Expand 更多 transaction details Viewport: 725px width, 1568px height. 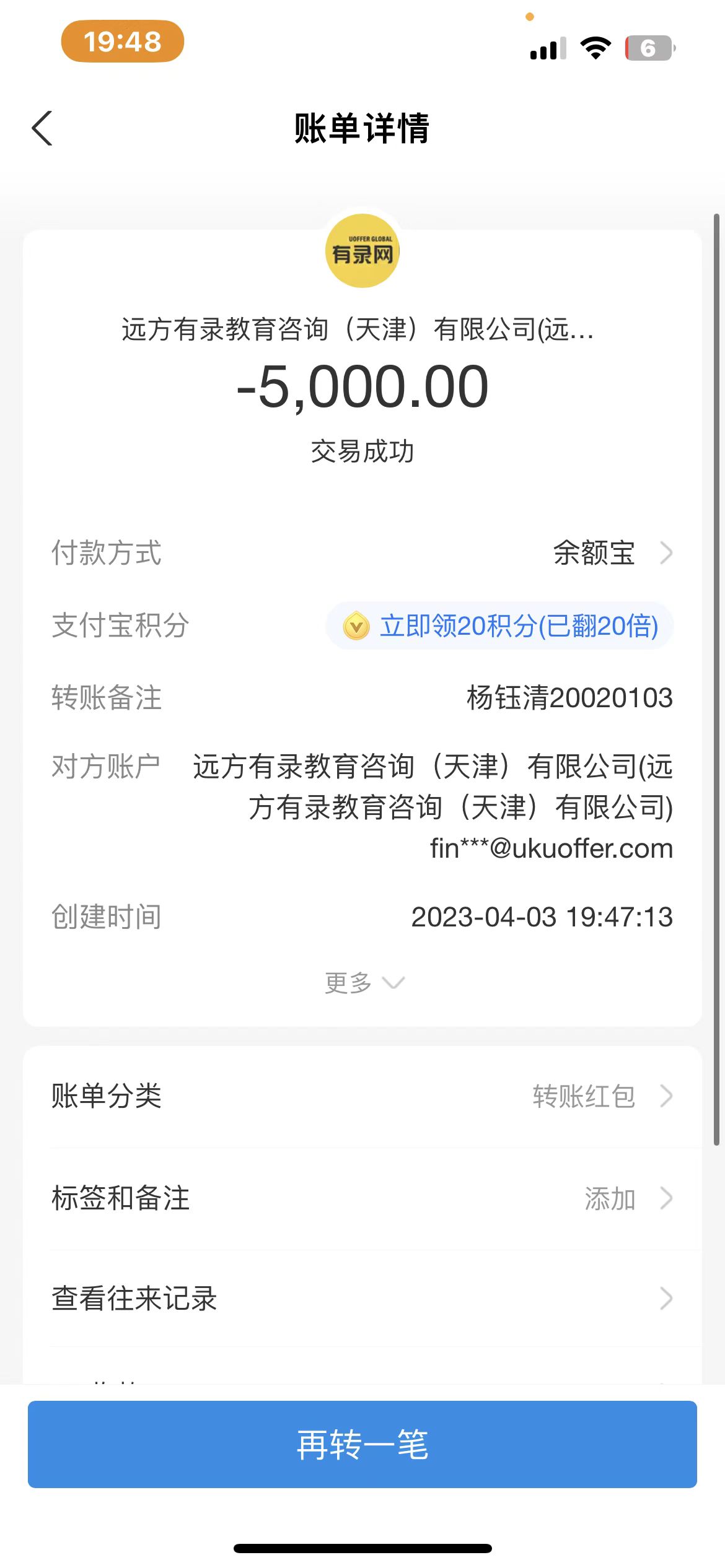point(364,983)
